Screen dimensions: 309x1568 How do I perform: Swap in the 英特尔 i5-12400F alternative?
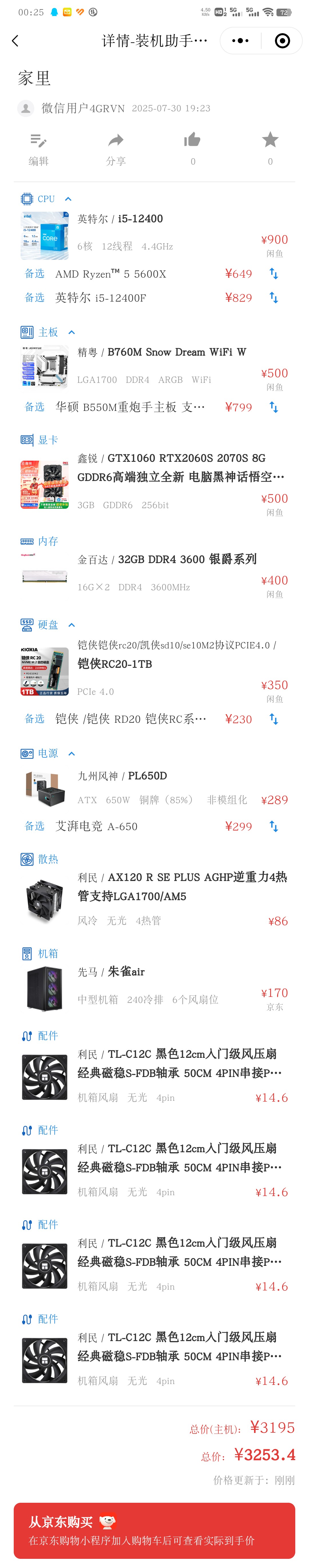point(274,298)
